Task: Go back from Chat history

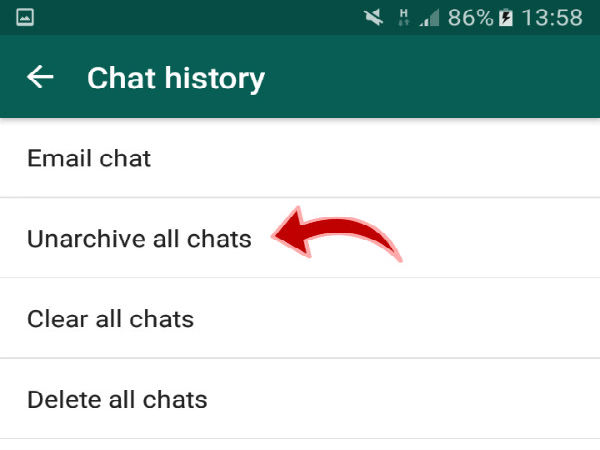Action: coord(40,78)
